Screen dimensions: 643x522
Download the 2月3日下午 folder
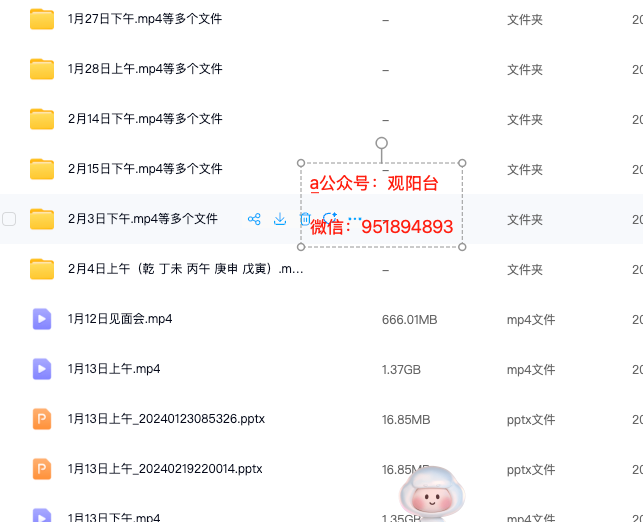(x=280, y=219)
